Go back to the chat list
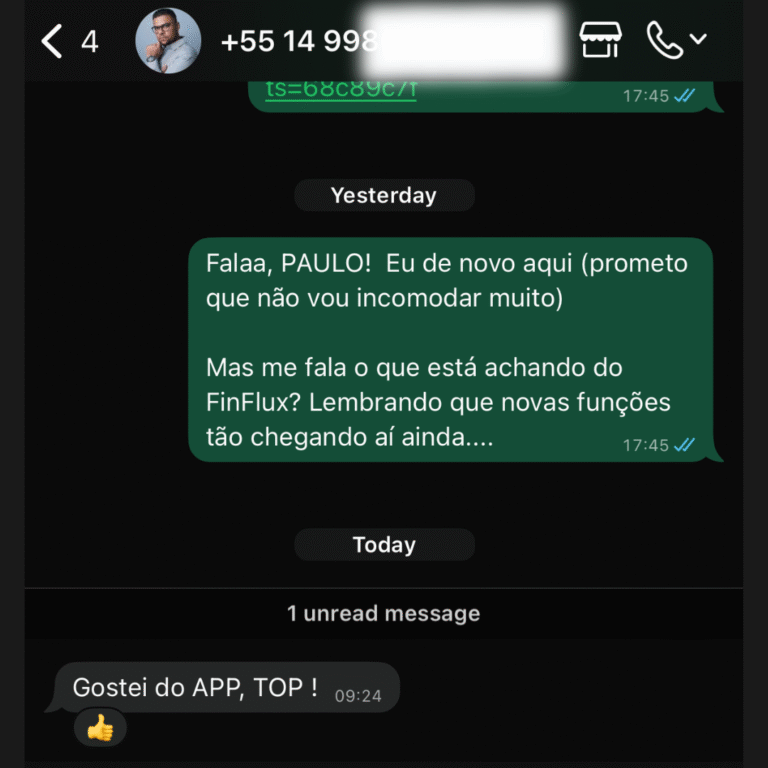 (x=52, y=41)
